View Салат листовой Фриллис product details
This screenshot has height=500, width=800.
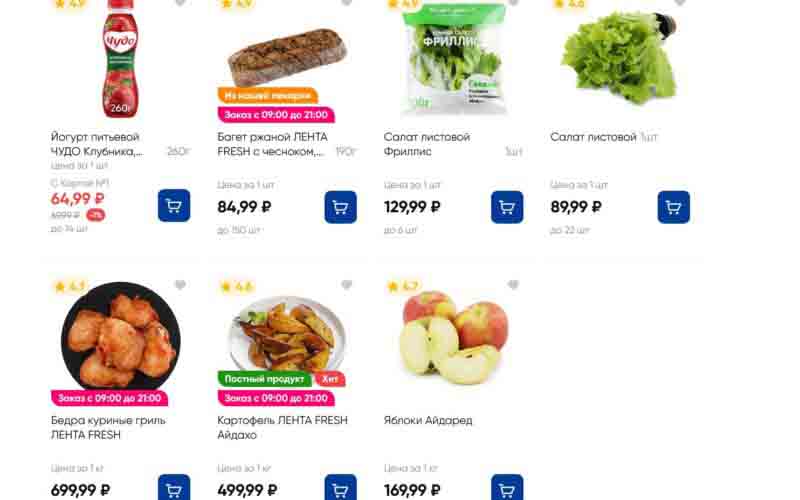coord(427,144)
